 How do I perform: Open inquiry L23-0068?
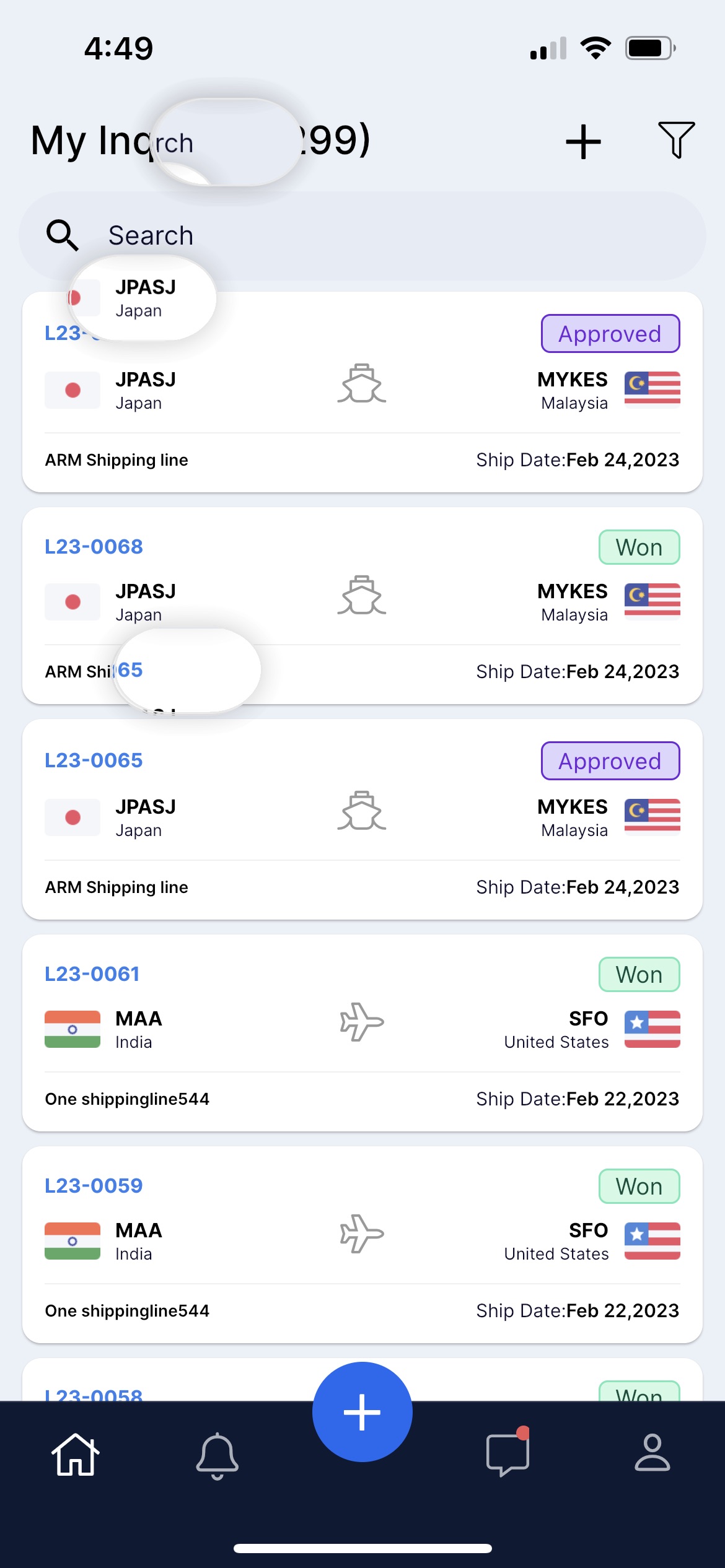tap(94, 547)
